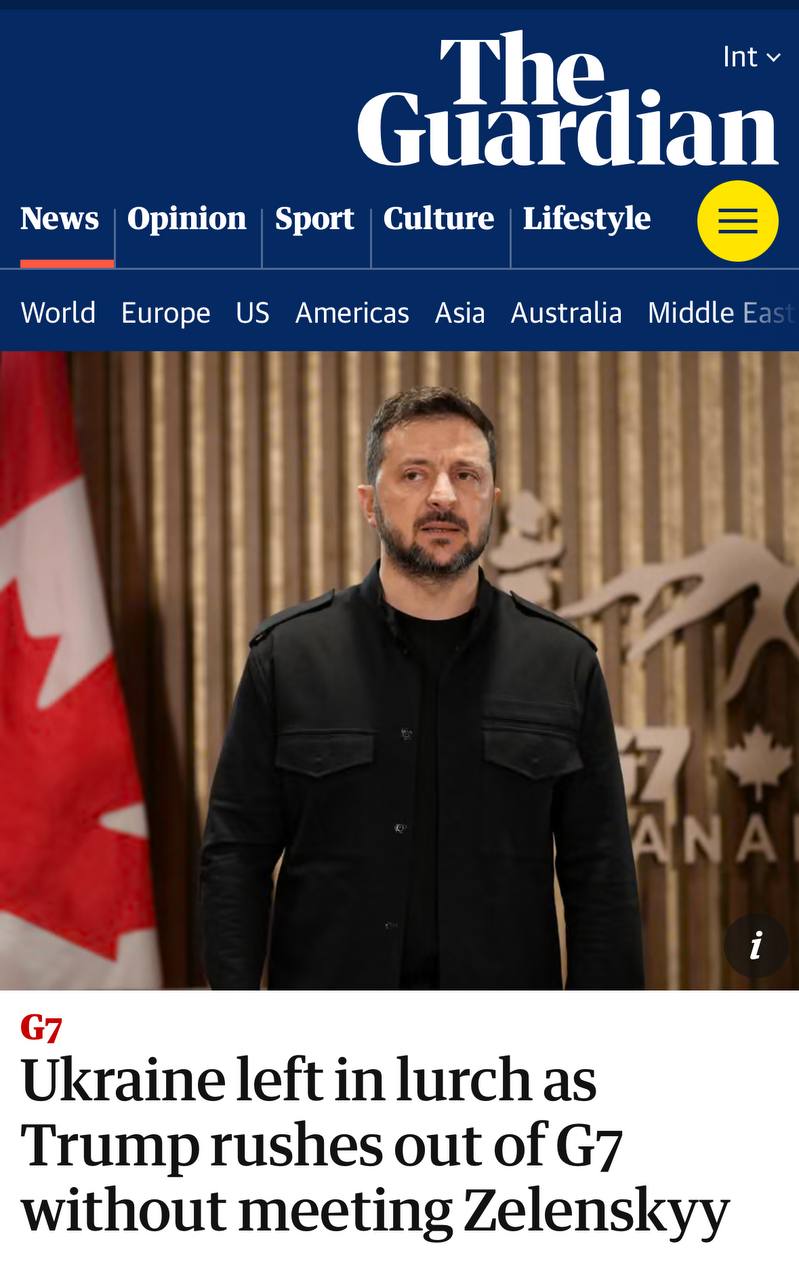Go to Europe news
The image size is (799, 1280).
tap(166, 313)
